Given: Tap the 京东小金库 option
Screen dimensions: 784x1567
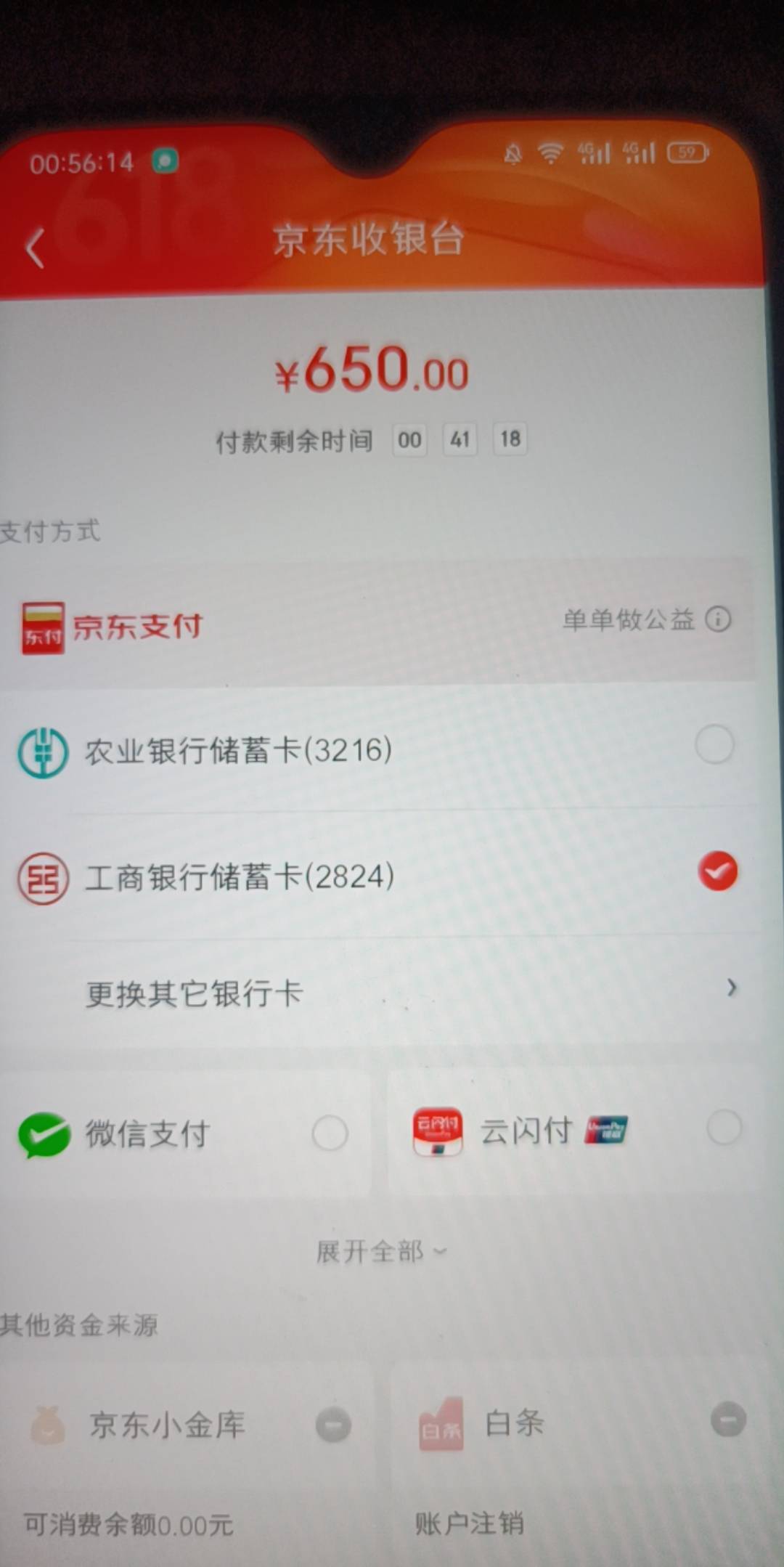Looking at the screenshot, I should coord(185,1423).
